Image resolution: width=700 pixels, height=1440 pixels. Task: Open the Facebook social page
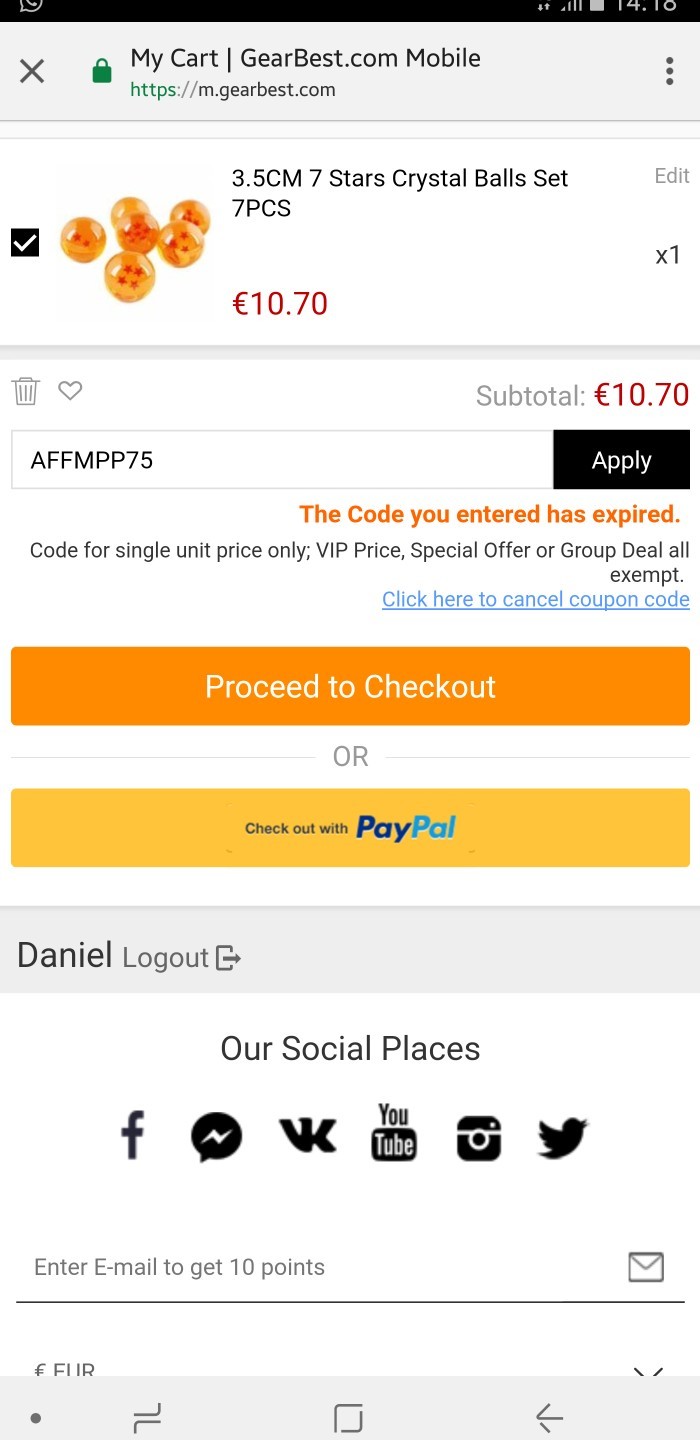click(133, 1136)
